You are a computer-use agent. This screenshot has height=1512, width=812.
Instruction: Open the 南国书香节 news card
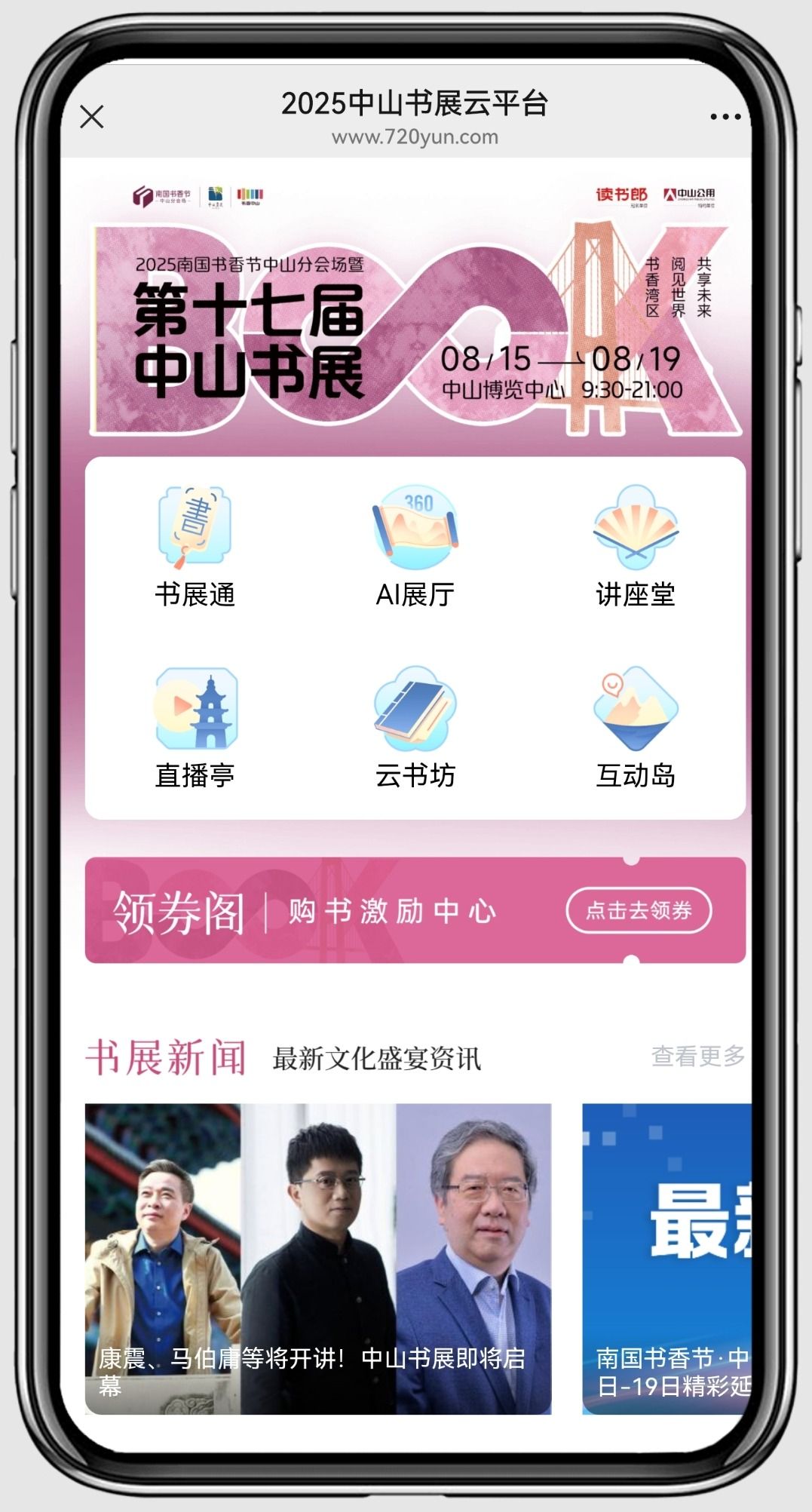click(x=667, y=1258)
